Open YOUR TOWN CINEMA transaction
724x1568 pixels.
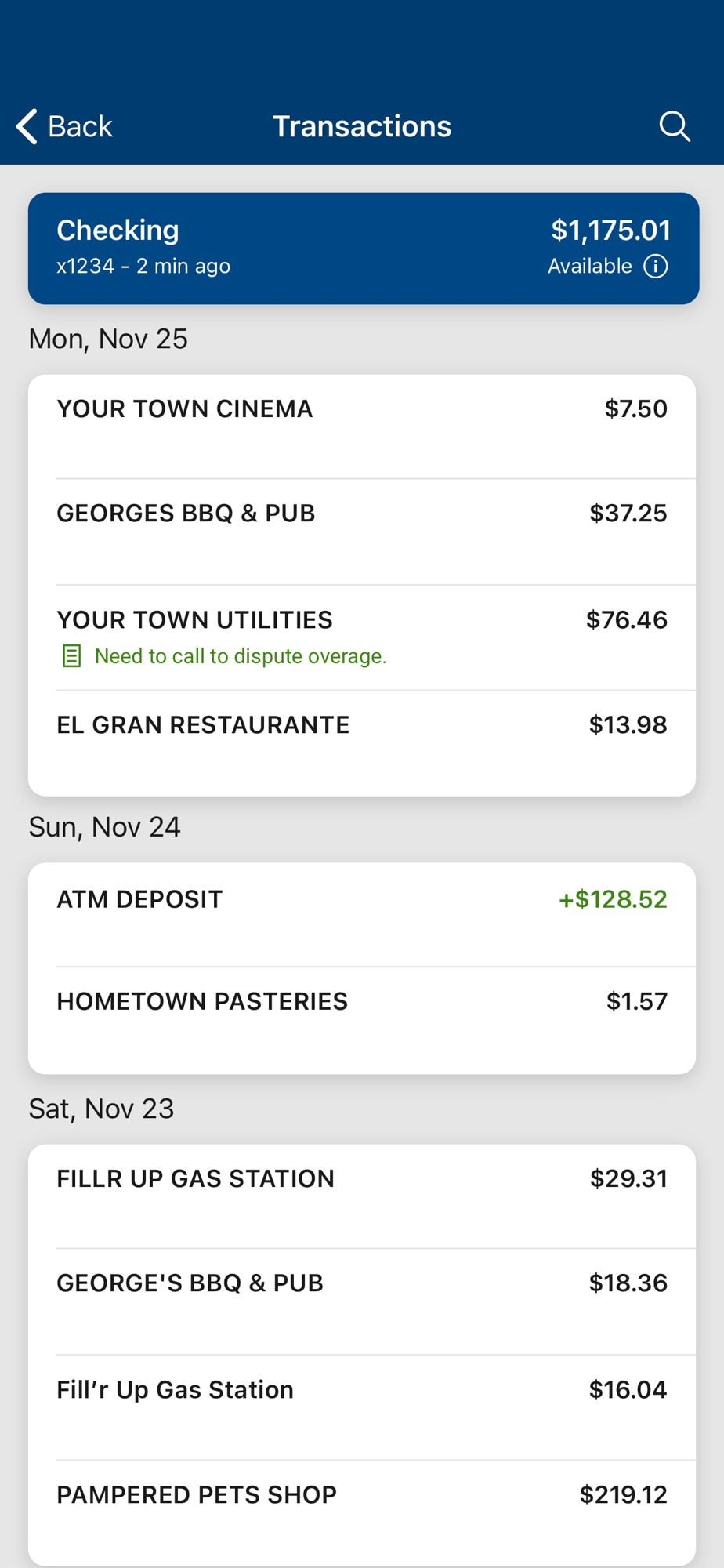pos(362,426)
